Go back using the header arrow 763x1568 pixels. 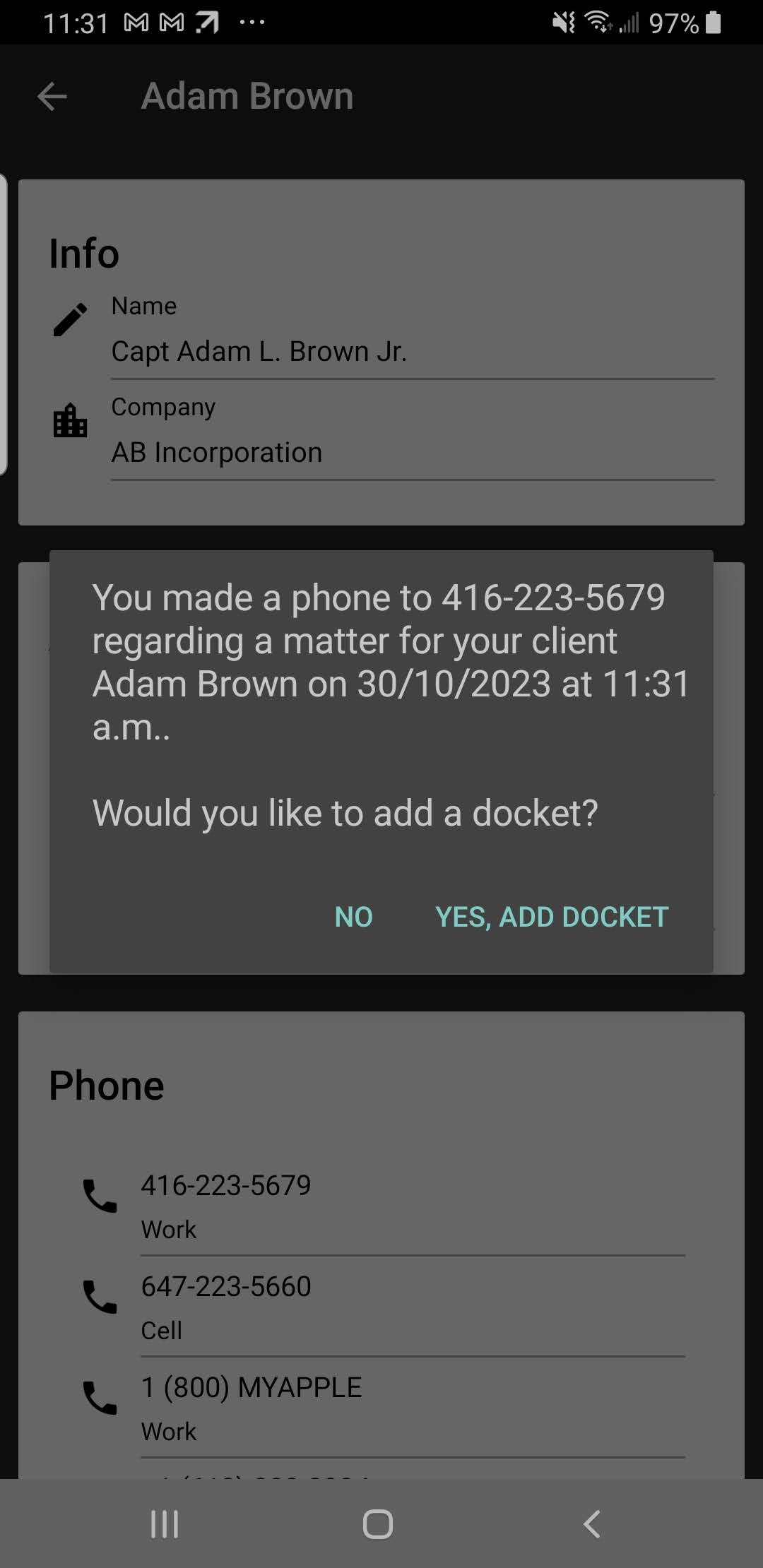coord(52,97)
